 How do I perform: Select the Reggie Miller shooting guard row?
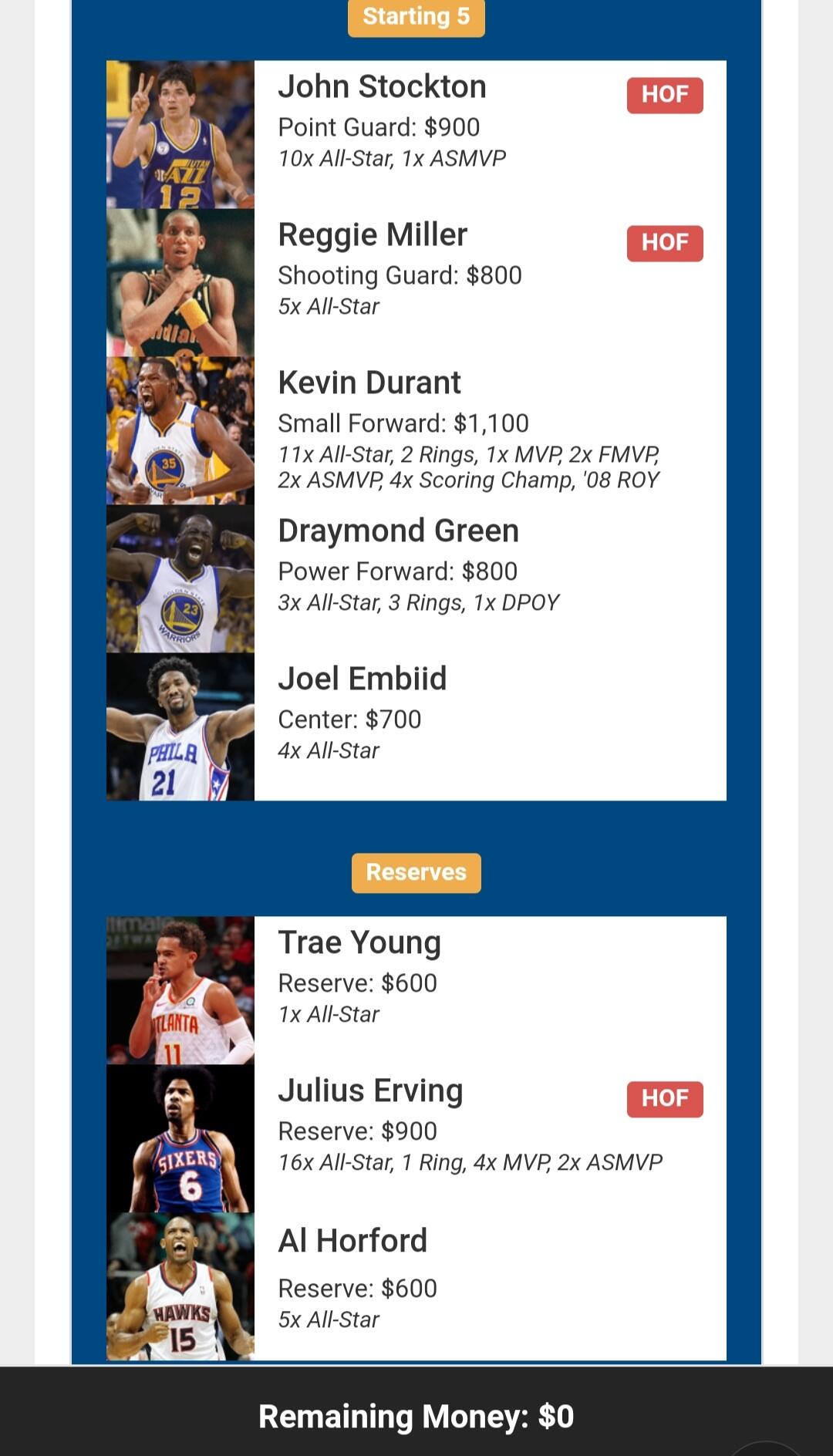coord(416,282)
